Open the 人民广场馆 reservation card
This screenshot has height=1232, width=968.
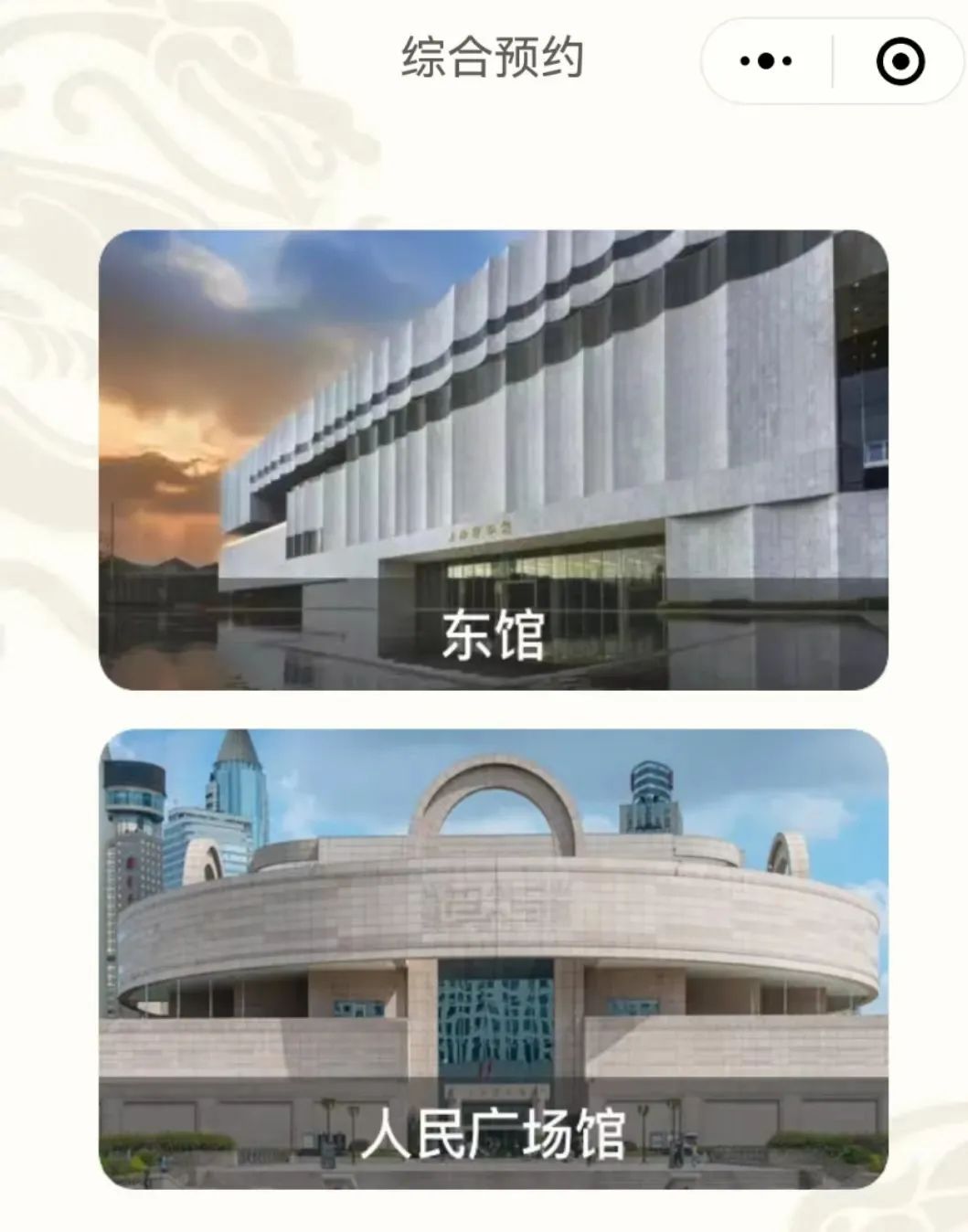[x=493, y=958]
